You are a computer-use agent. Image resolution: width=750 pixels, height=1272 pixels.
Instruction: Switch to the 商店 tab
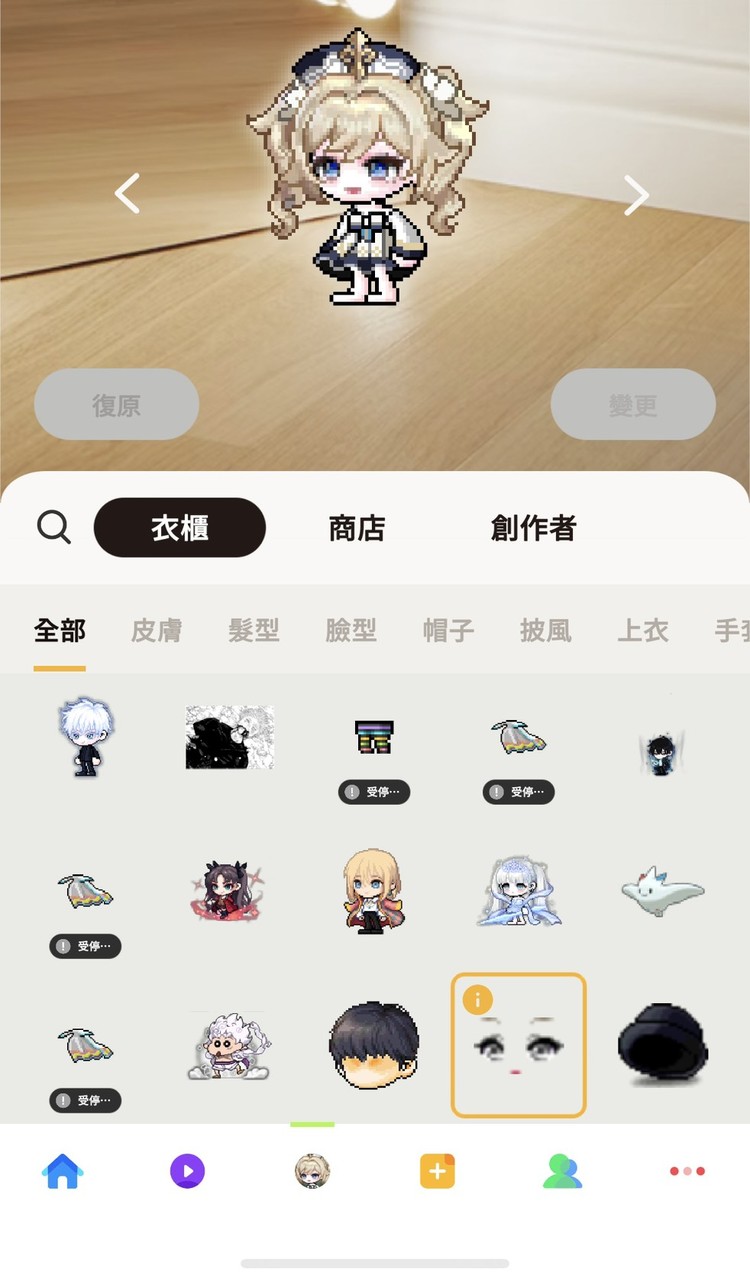[357, 527]
